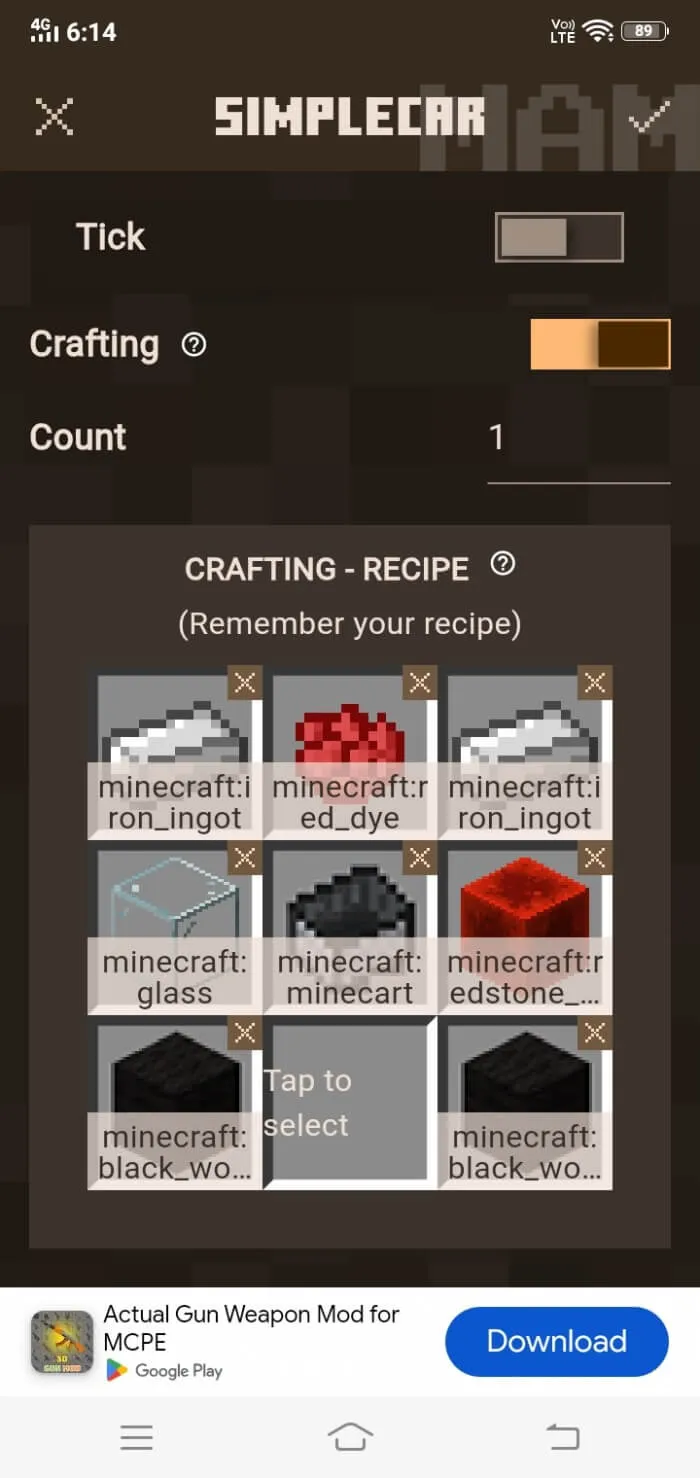Select the glass recipe slot
The height and width of the screenshot is (1478, 700).
(x=175, y=930)
